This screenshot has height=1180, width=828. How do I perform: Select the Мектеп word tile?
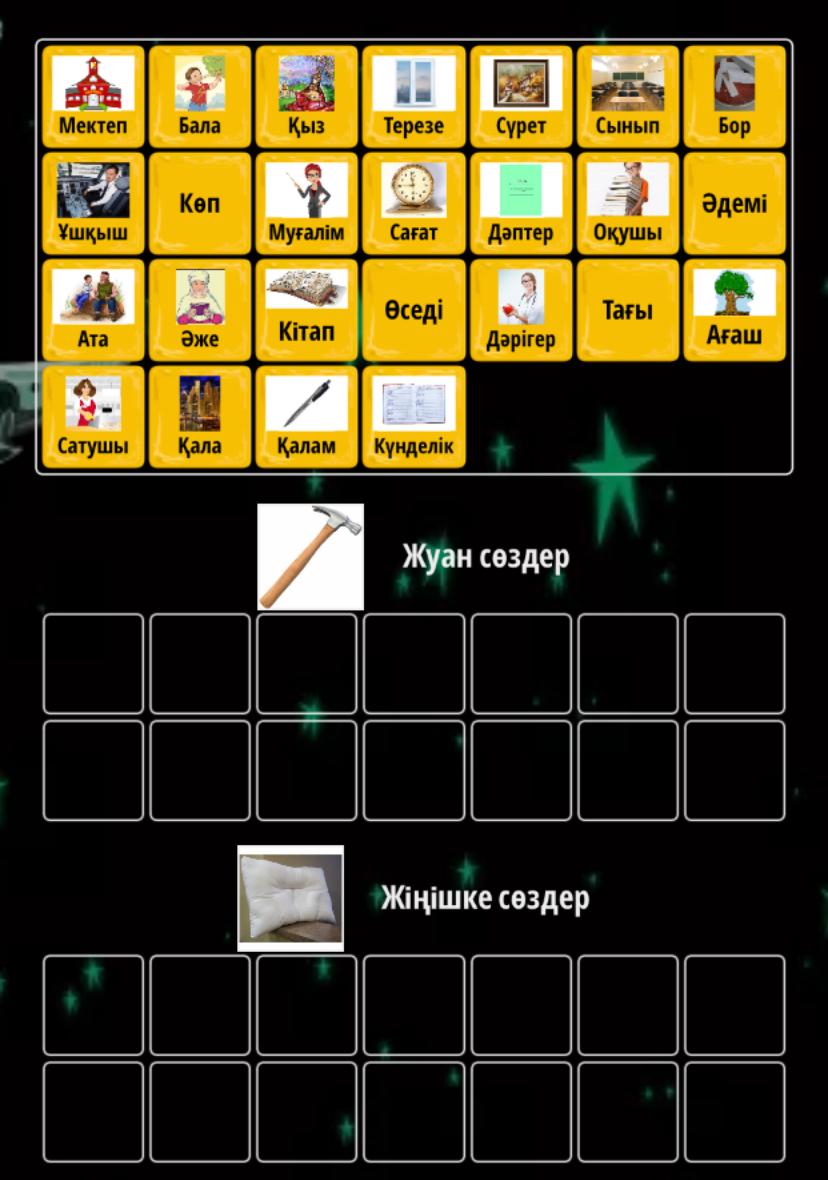tap(93, 97)
